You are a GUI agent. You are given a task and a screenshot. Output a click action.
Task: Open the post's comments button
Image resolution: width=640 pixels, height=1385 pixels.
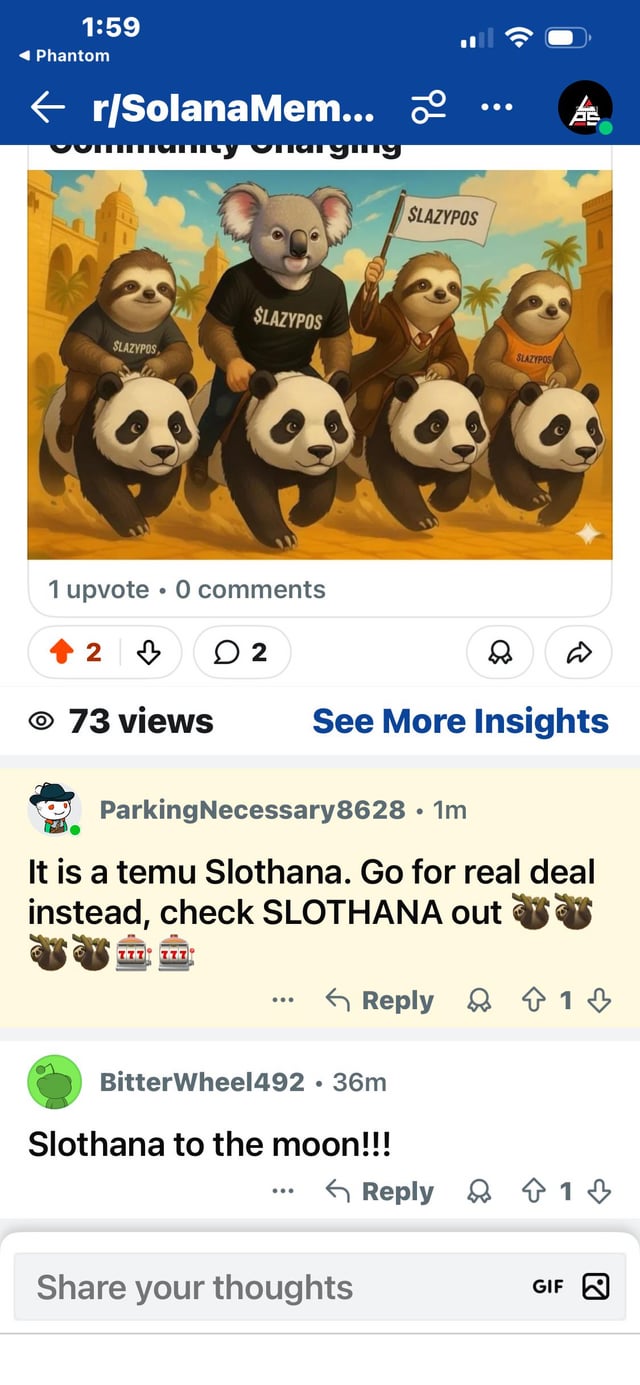coord(242,653)
